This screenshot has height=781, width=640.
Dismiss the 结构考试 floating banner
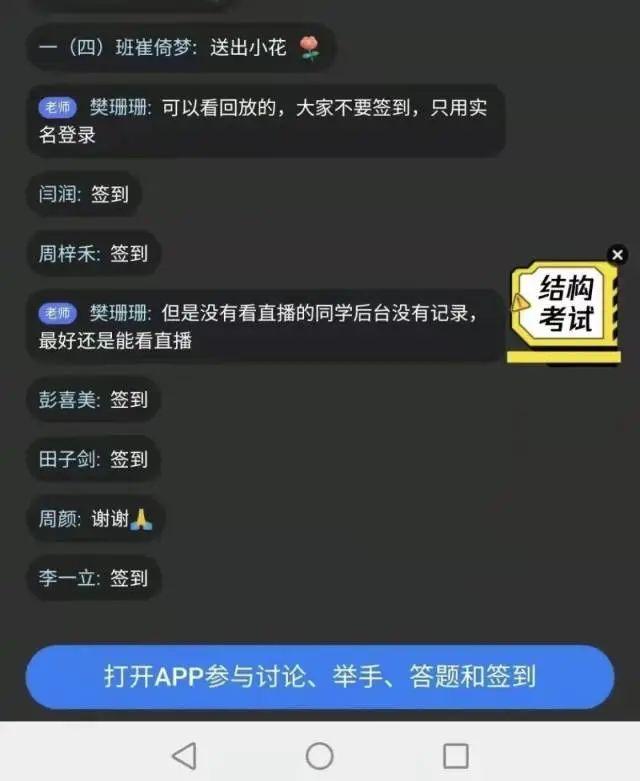617,255
